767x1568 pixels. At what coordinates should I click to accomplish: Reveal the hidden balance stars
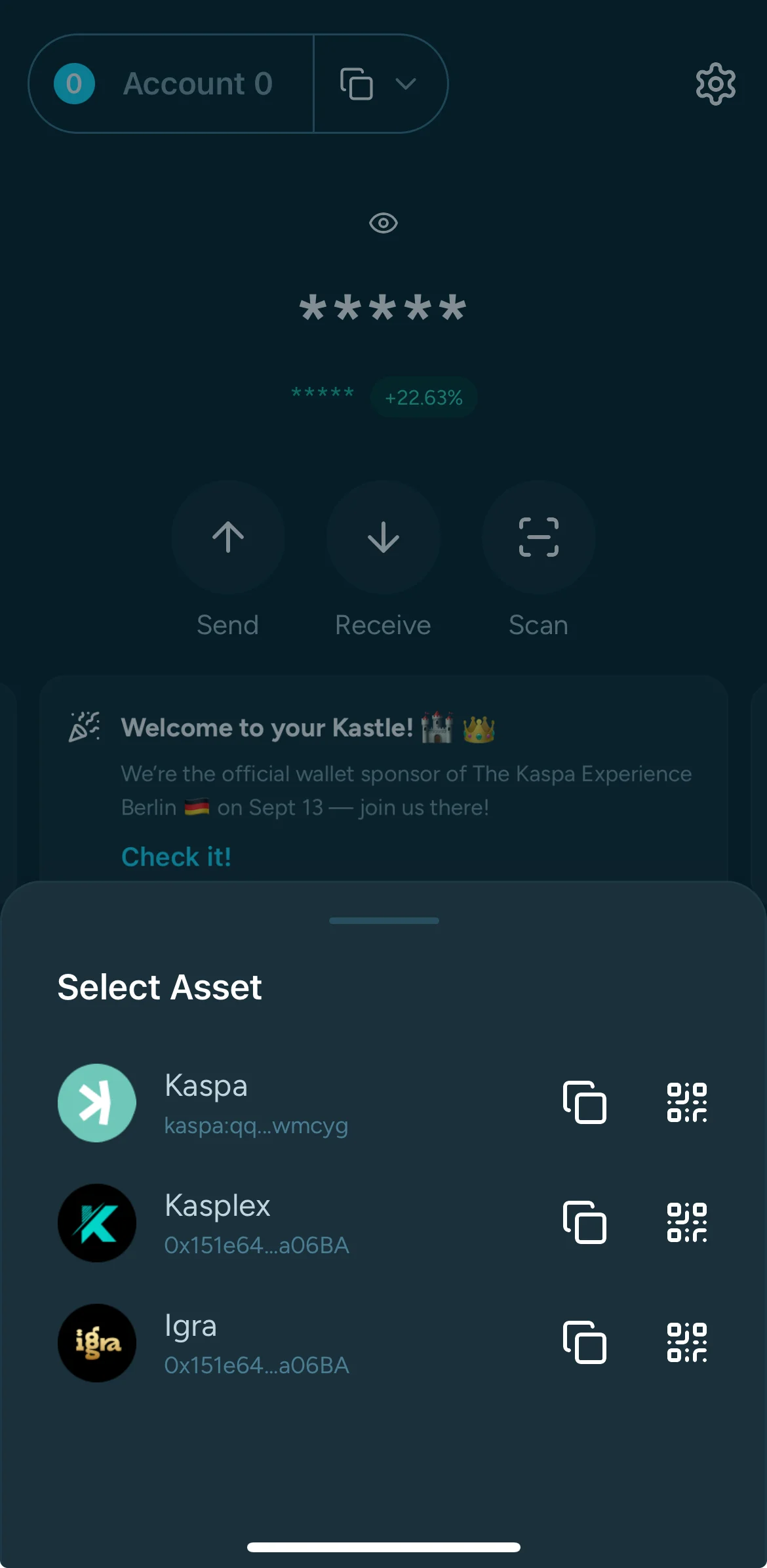(383, 308)
